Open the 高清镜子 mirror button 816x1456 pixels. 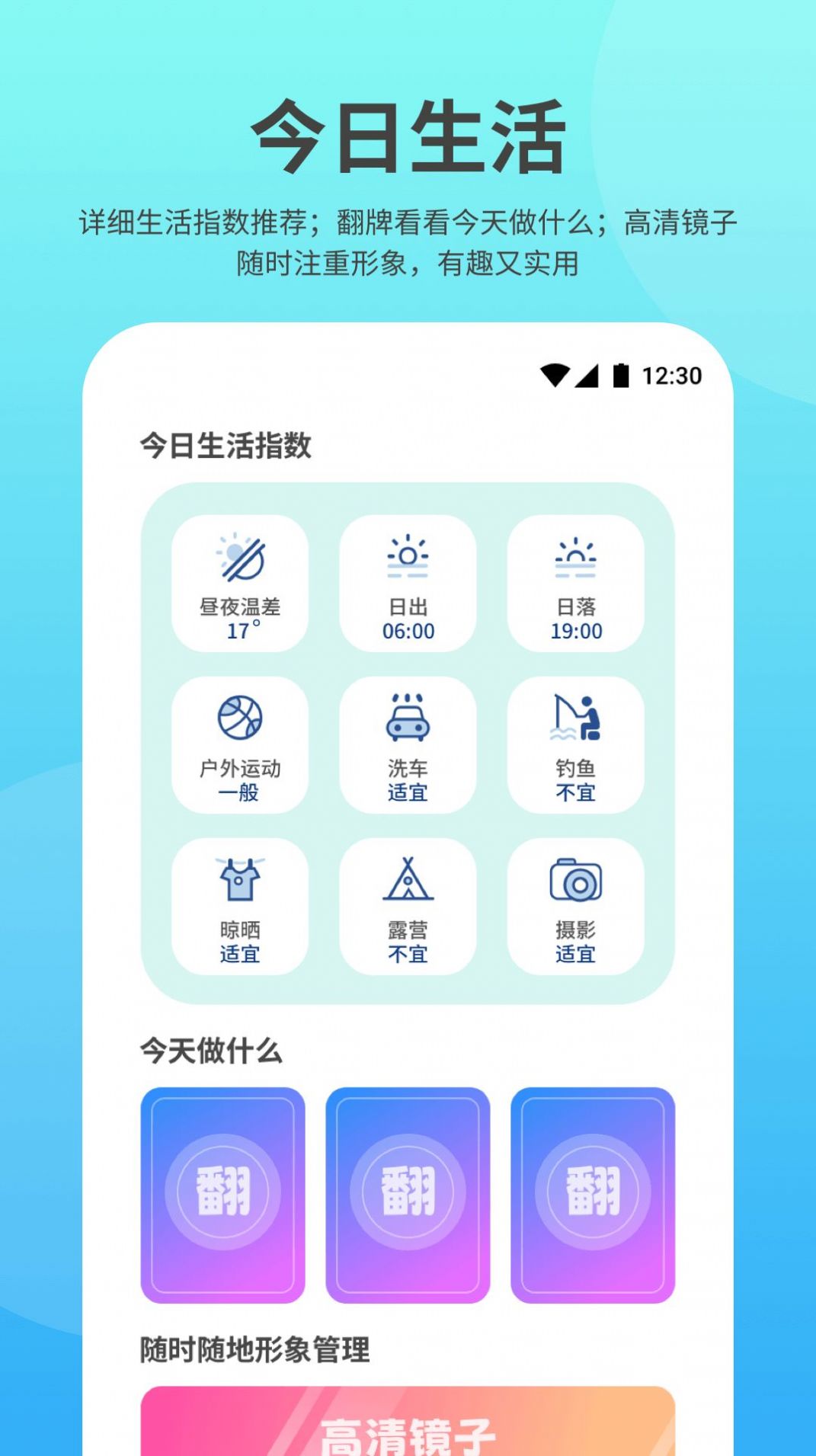tap(408, 1431)
